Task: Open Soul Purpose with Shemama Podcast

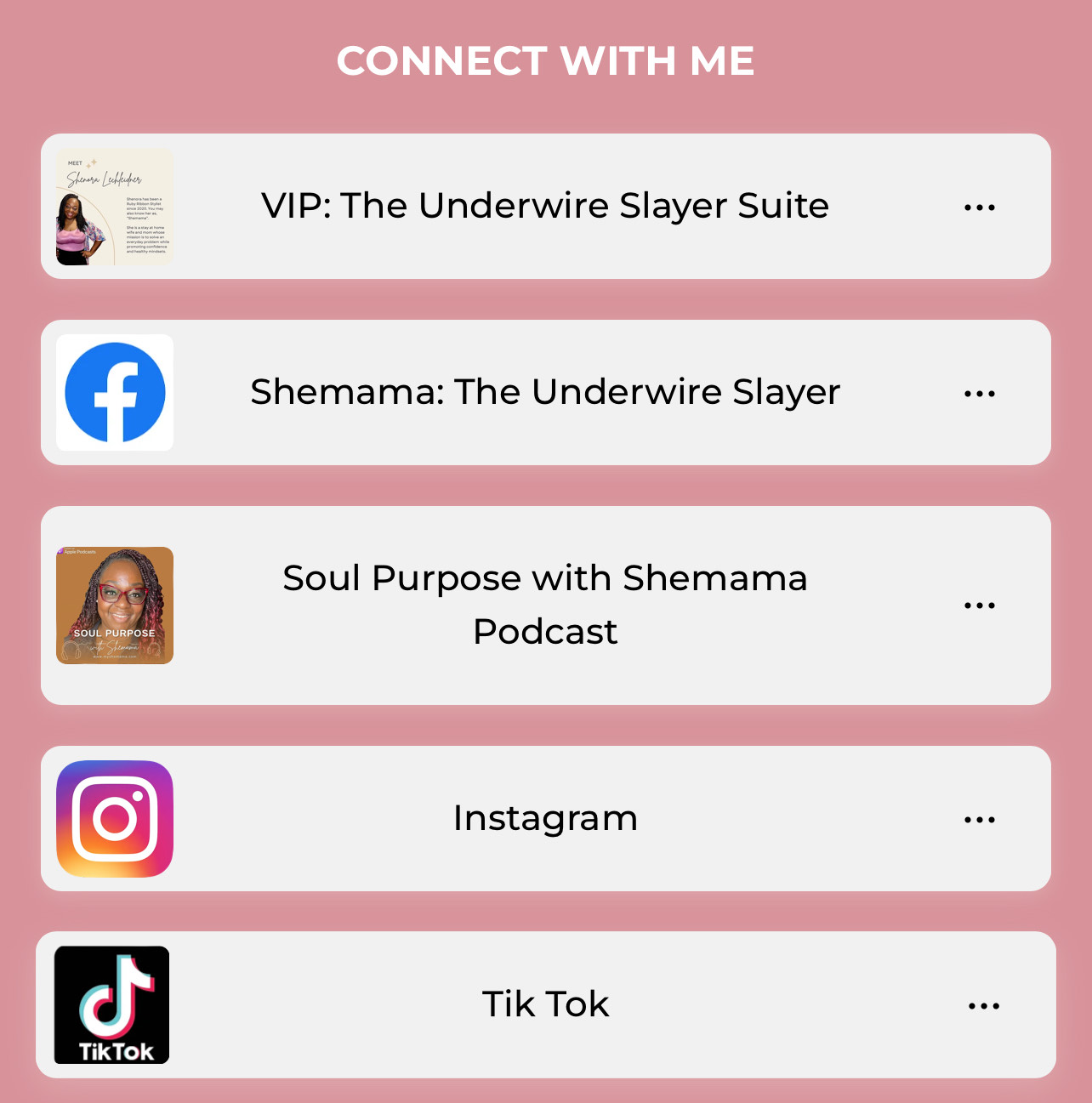Action: point(544,605)
